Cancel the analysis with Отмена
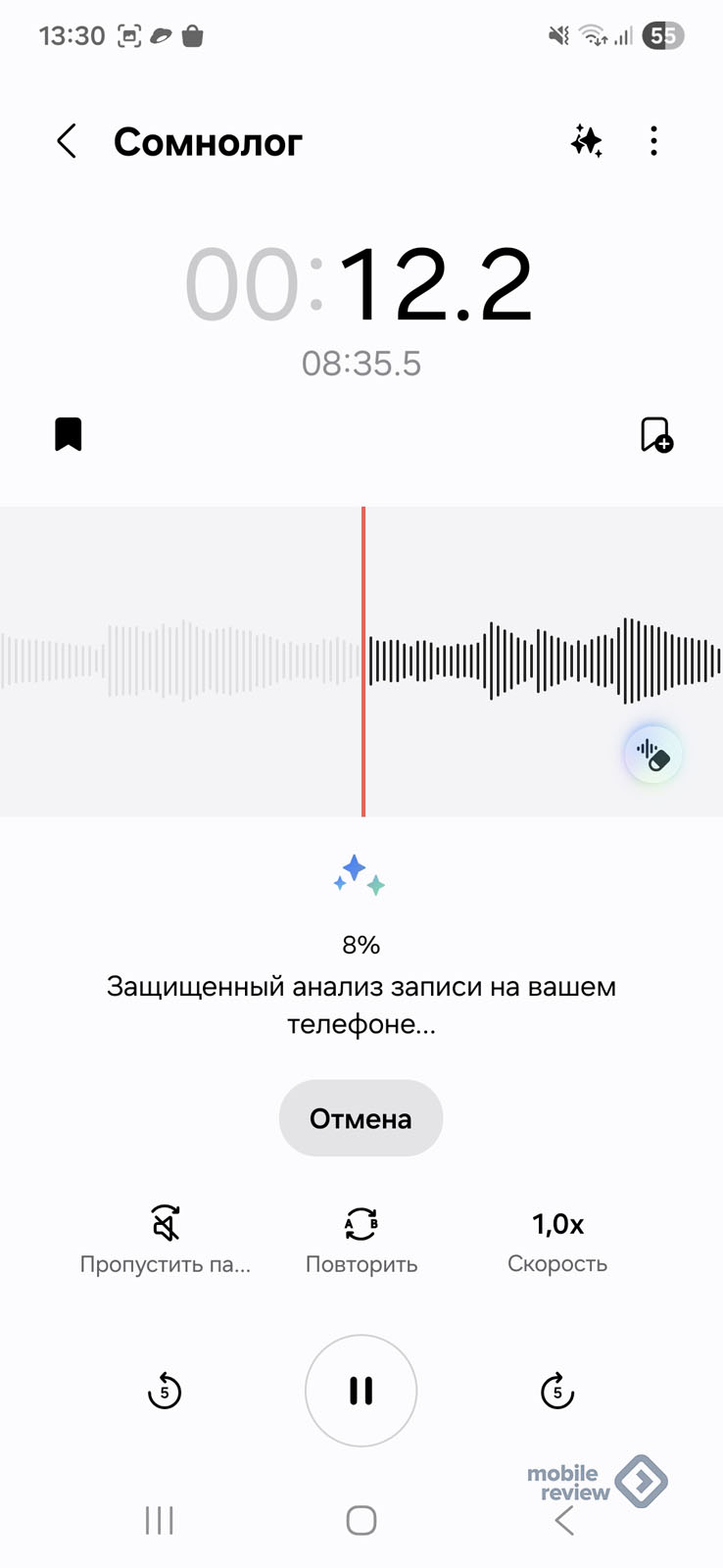The width and height of the screenshot is (723, 1568). pos(361,1118)
